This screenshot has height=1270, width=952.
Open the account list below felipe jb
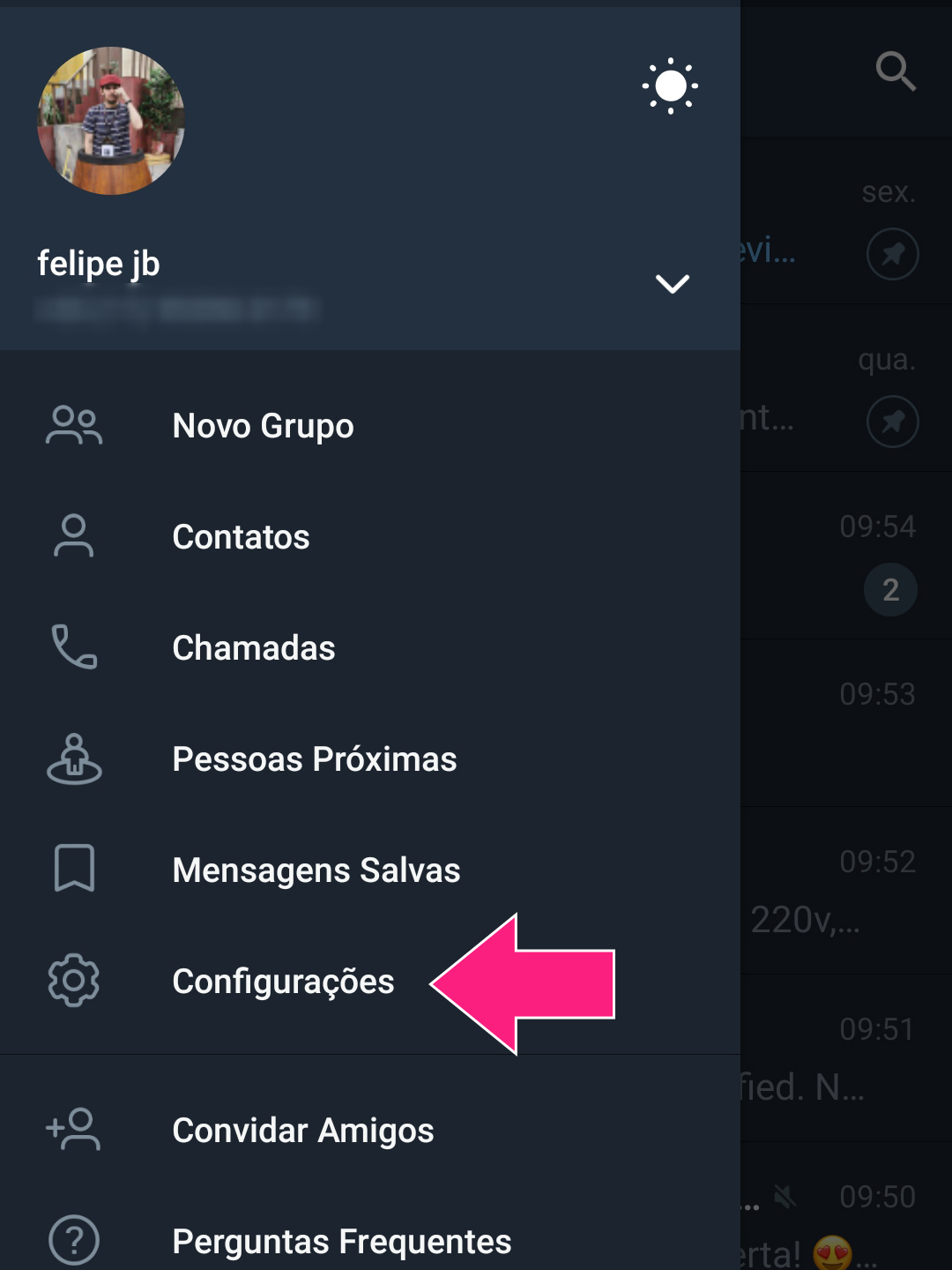pyautogui.click(x=673, y=284)
